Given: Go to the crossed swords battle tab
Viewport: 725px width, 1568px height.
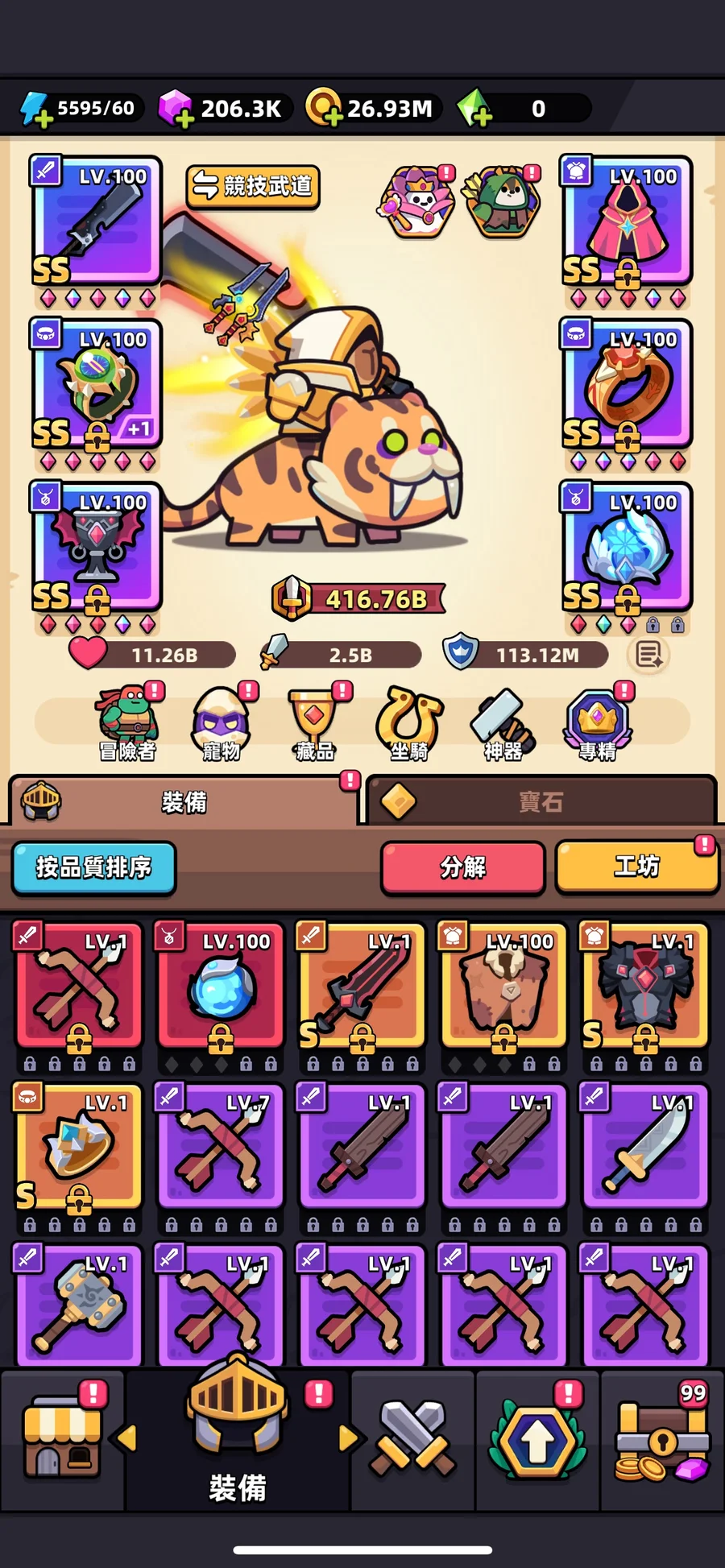Looking at the screenshot, I should (413, 1439).
